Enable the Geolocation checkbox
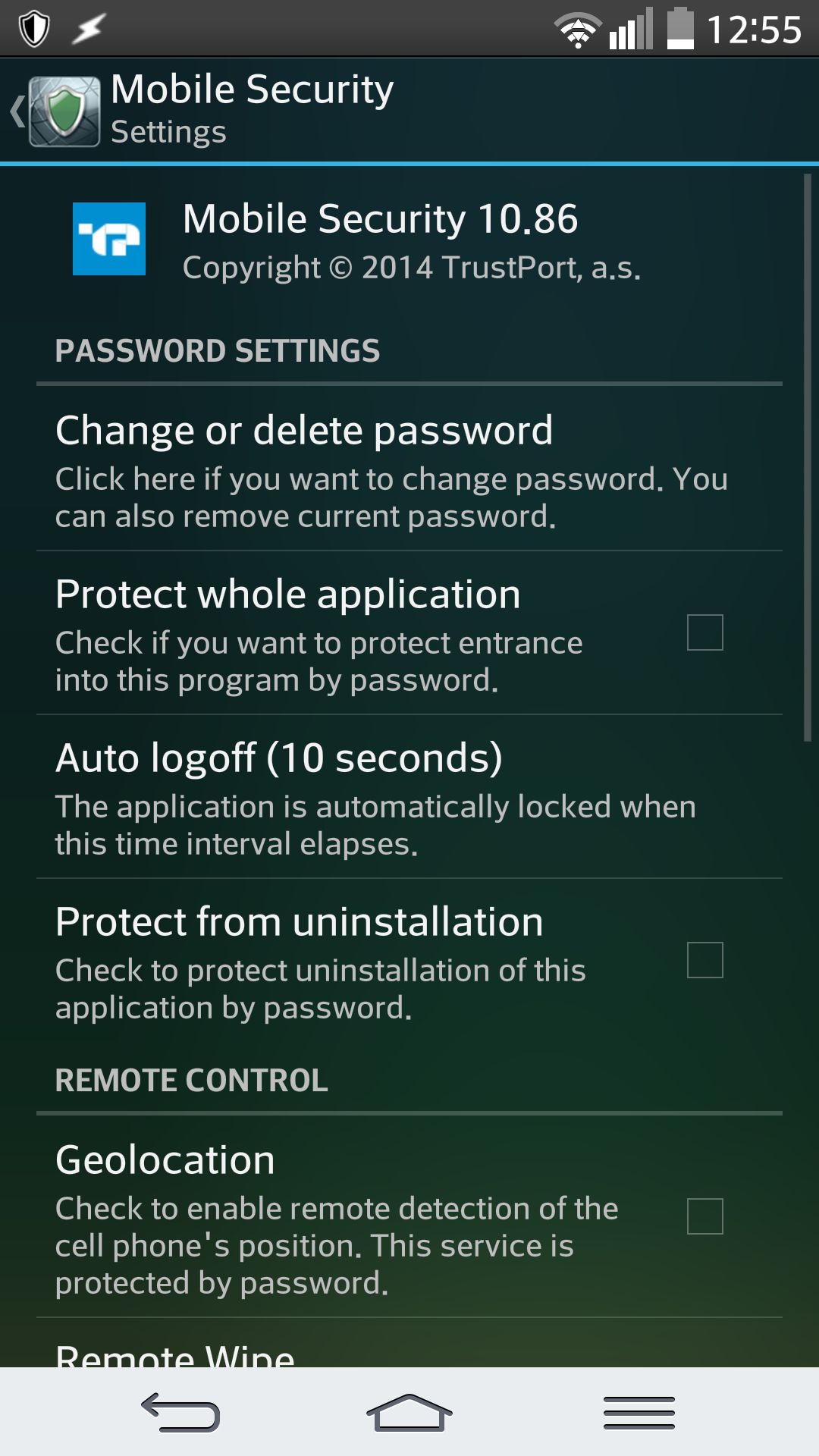Screen dimensions: 819x1456 point(705,1216)
